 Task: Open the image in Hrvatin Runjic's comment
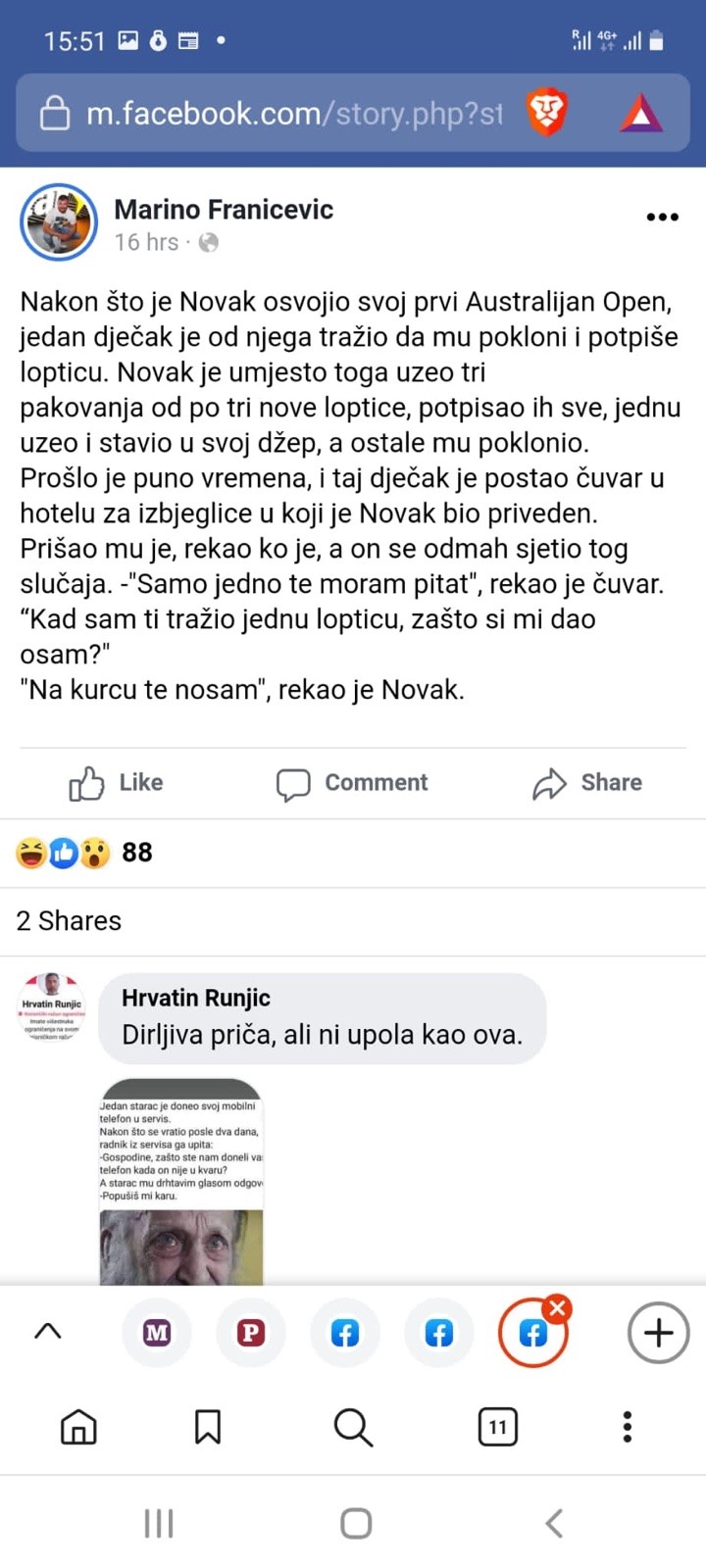tap(181, 1181)
